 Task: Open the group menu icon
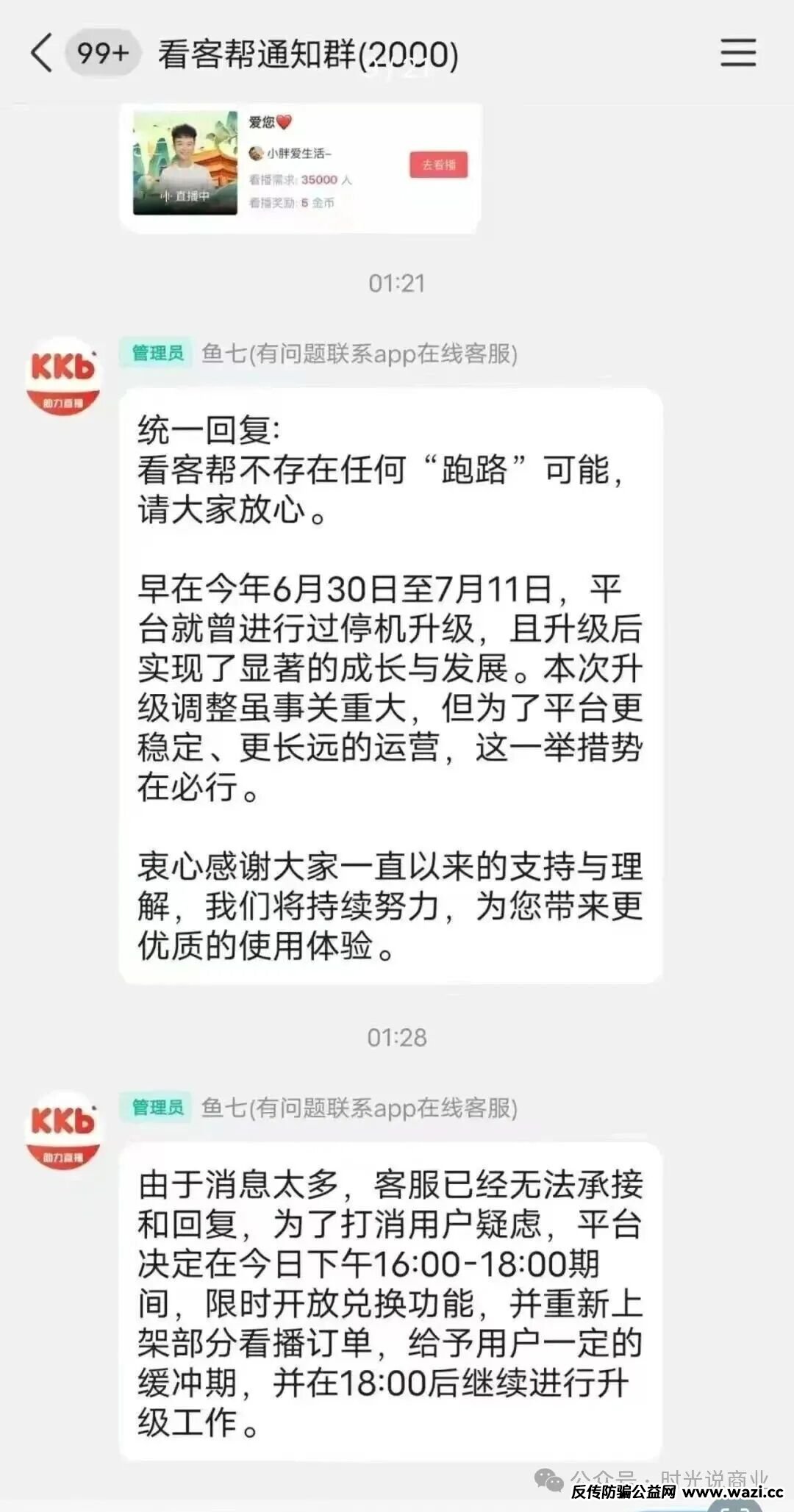coord(737,53)
